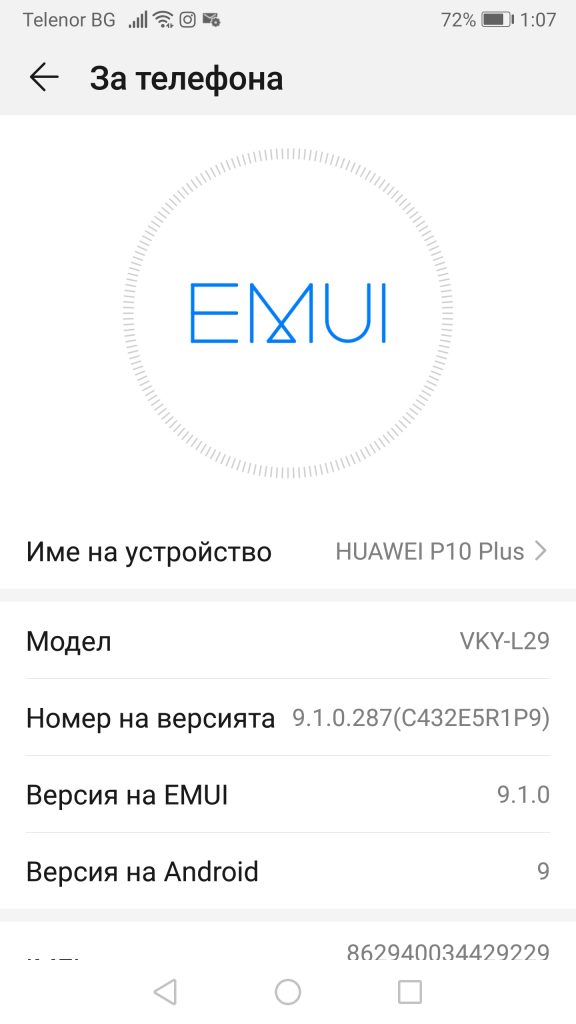576x1024 pixels.
Task: Open the Име на устройство row
Action: (x=288, y=551)
